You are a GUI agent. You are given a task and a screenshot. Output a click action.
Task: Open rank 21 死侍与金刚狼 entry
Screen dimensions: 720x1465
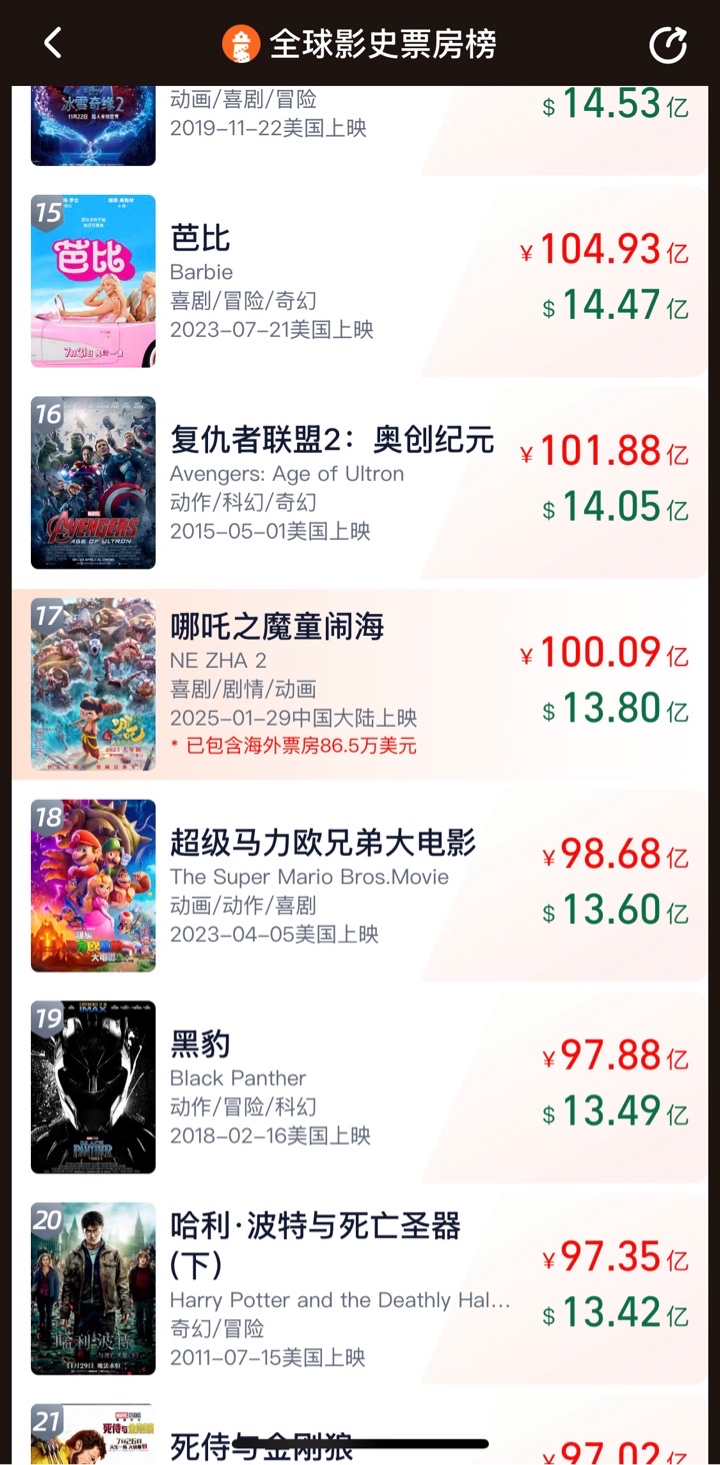360,1430
